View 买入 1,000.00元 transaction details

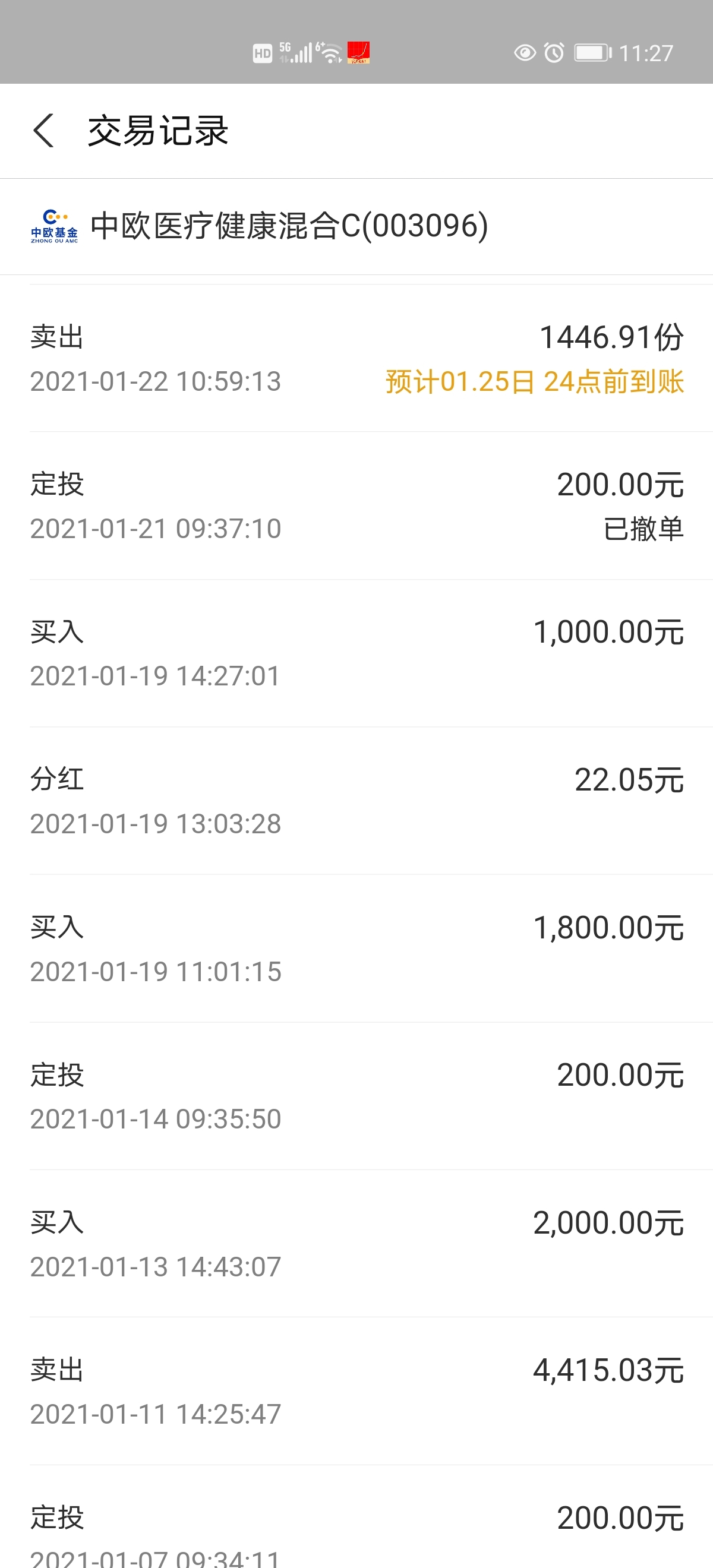[x=356, y=653]
